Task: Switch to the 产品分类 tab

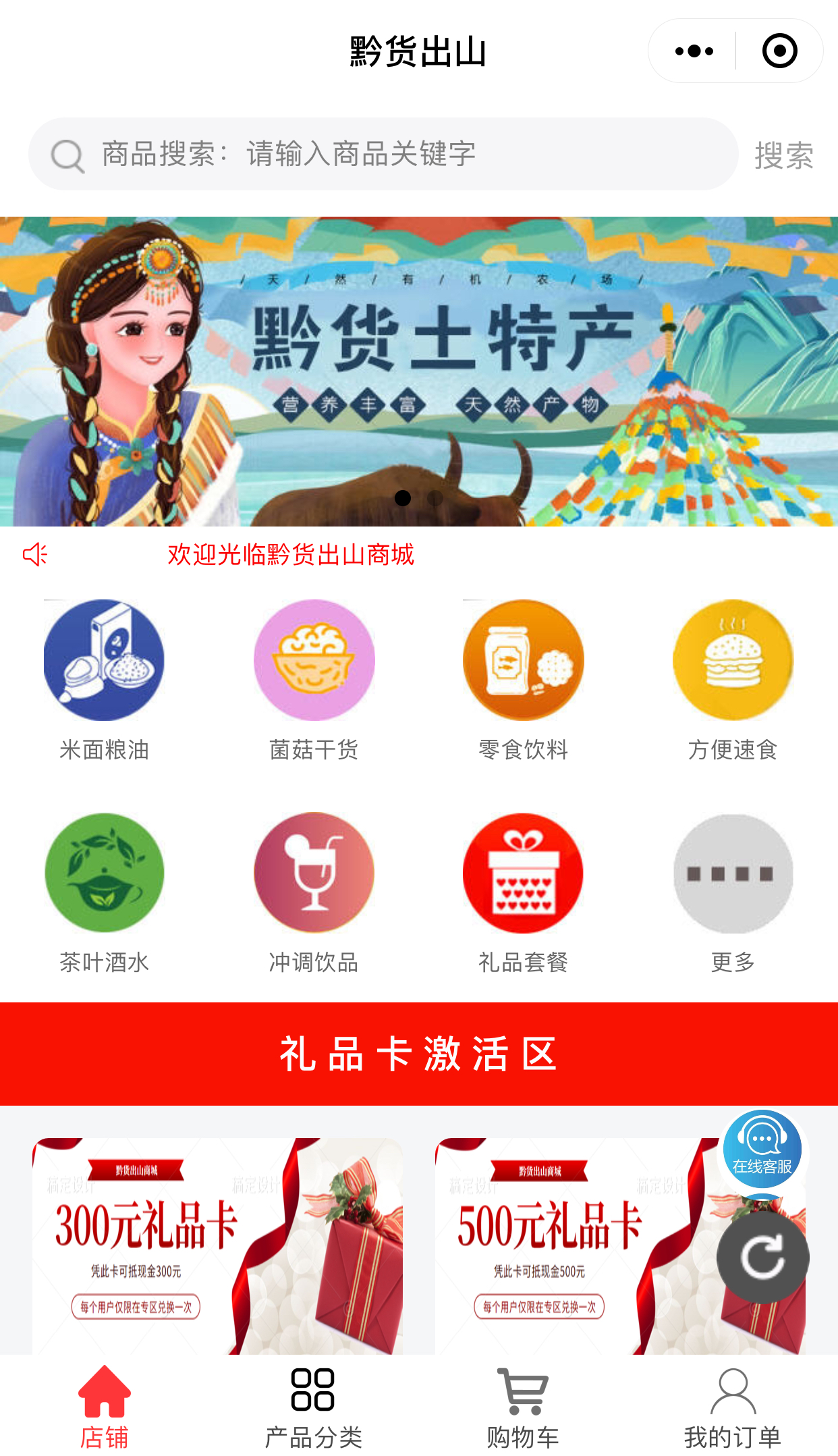Action: click(313, 1407)
